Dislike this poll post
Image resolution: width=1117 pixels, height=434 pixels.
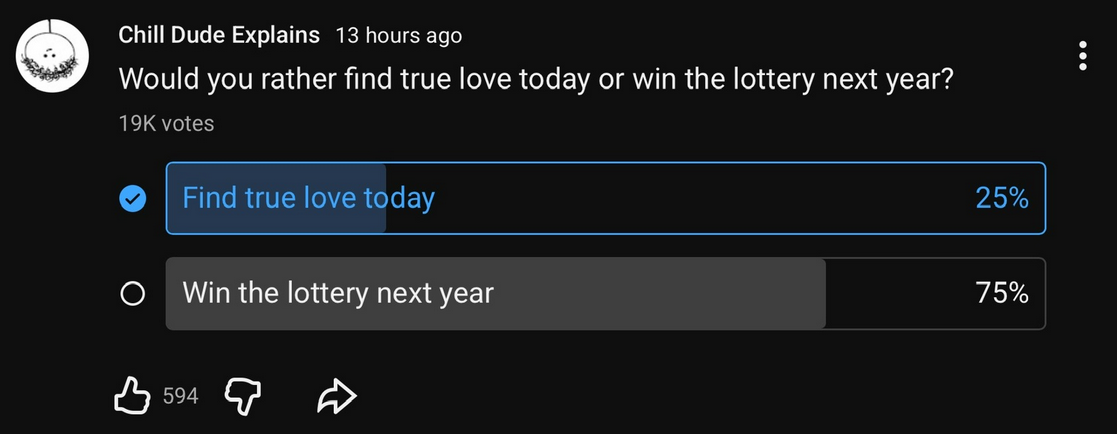(x=242, y=396)
